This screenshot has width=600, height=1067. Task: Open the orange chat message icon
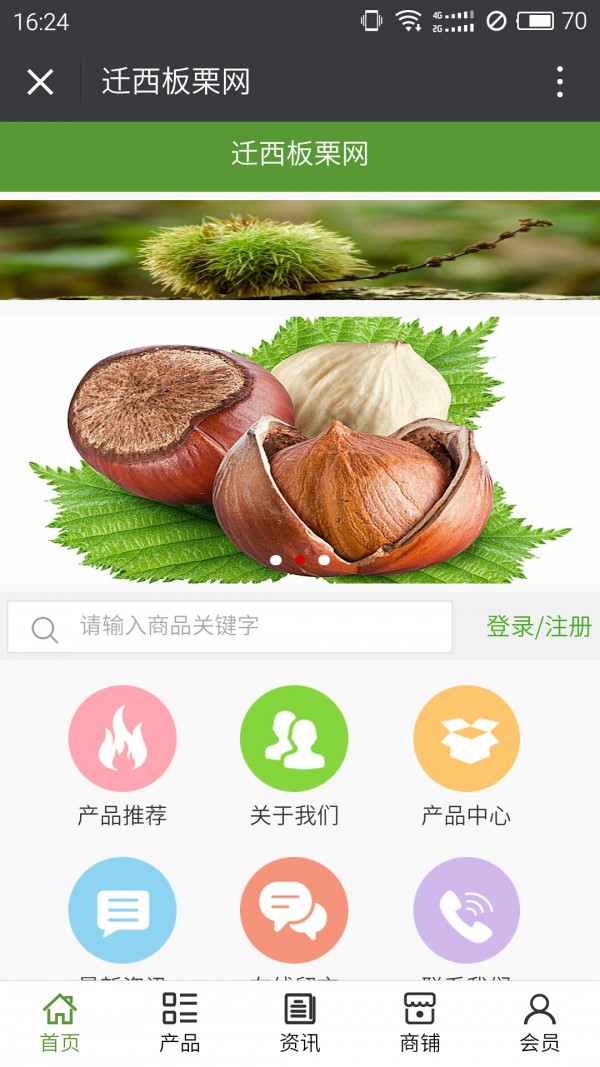coord(294,910)
